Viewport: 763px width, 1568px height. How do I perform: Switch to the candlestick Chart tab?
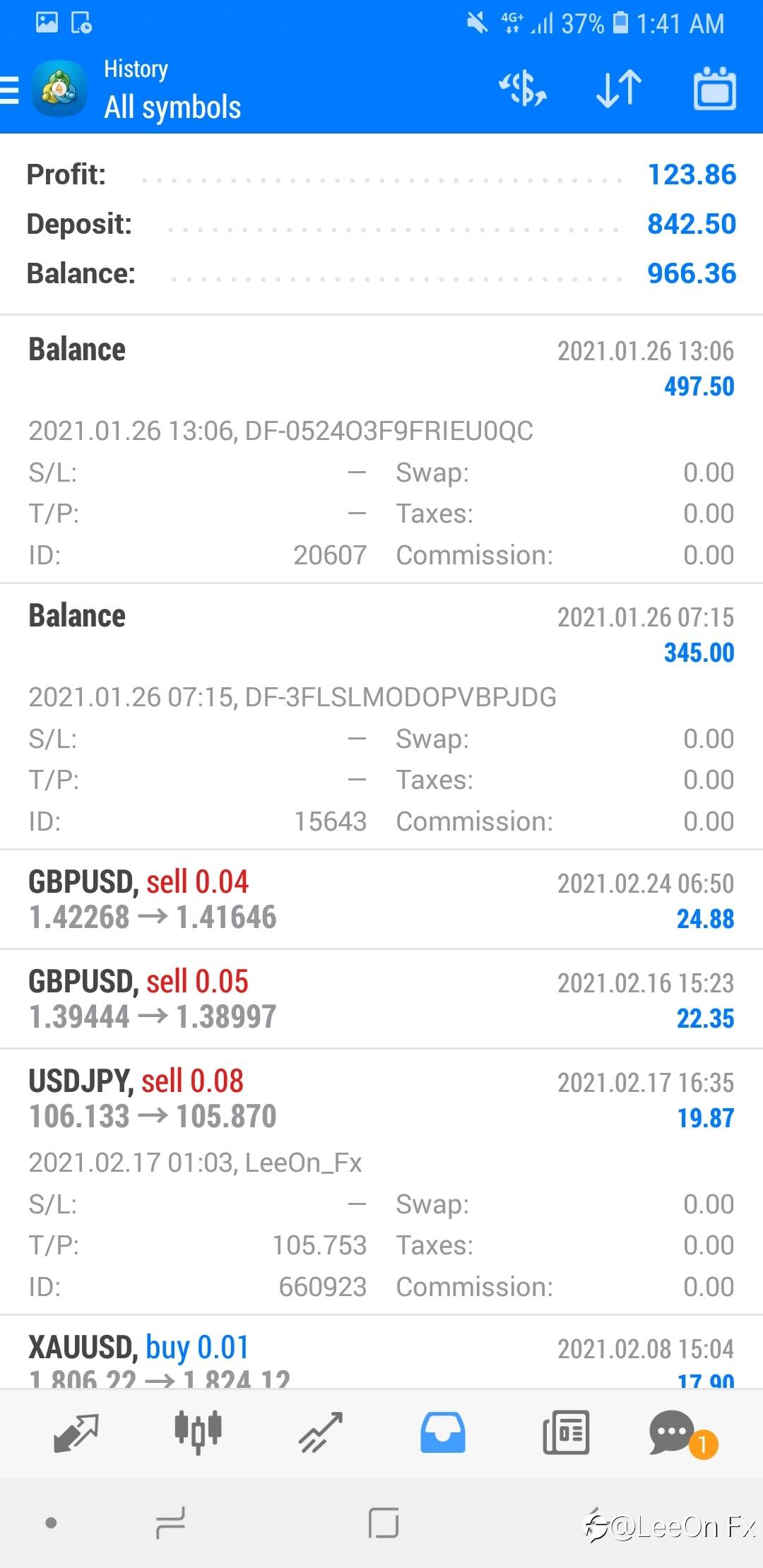coord(198,1432)
